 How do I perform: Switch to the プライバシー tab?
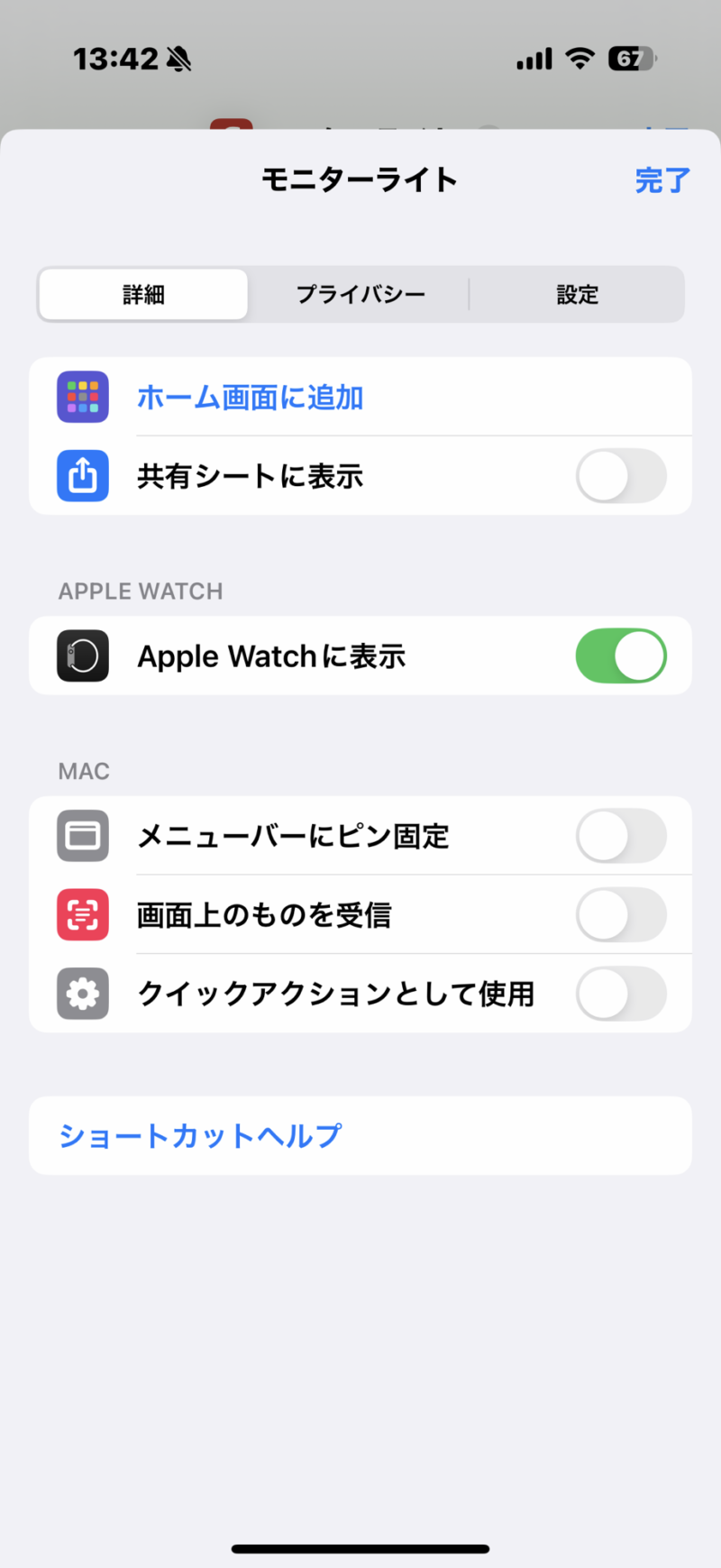tap(360, 295)
